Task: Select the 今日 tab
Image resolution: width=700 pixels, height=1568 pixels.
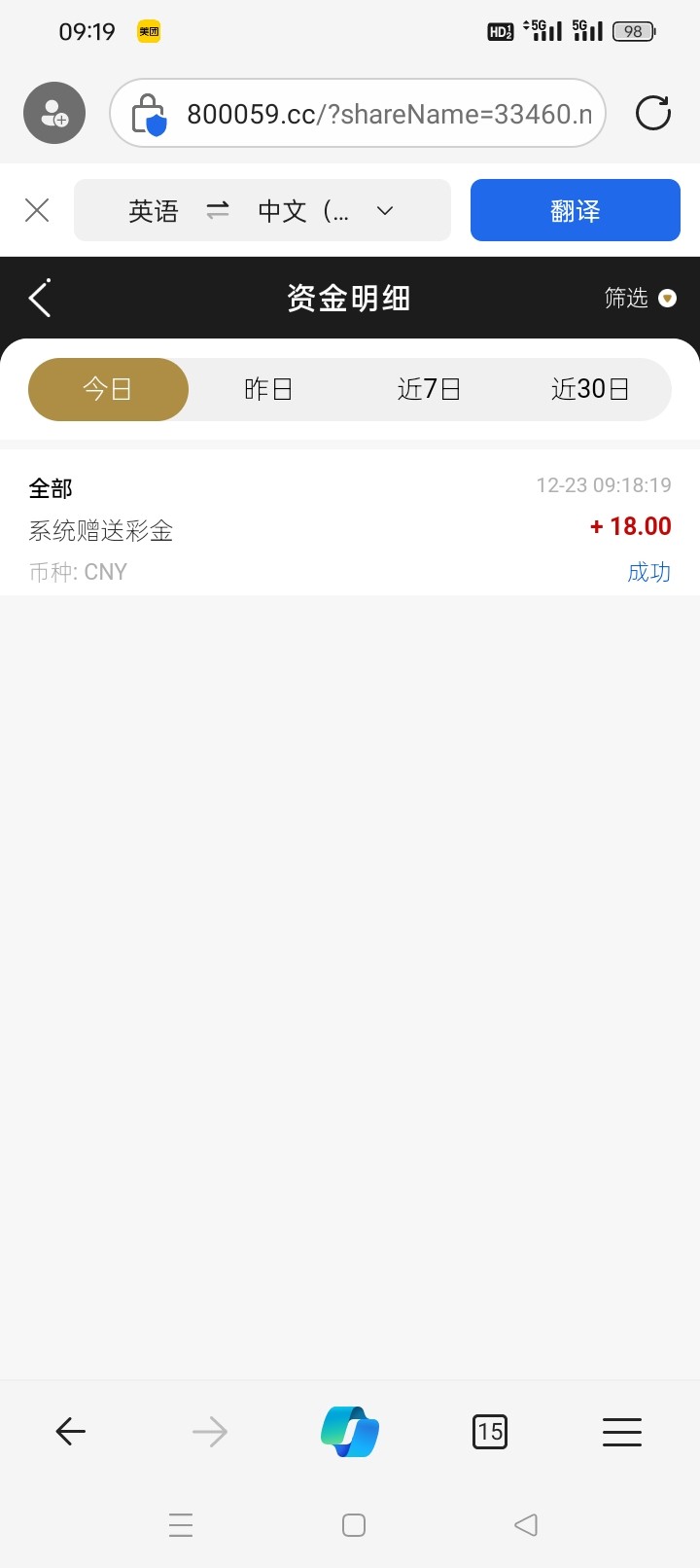Action: click(108, 389)
